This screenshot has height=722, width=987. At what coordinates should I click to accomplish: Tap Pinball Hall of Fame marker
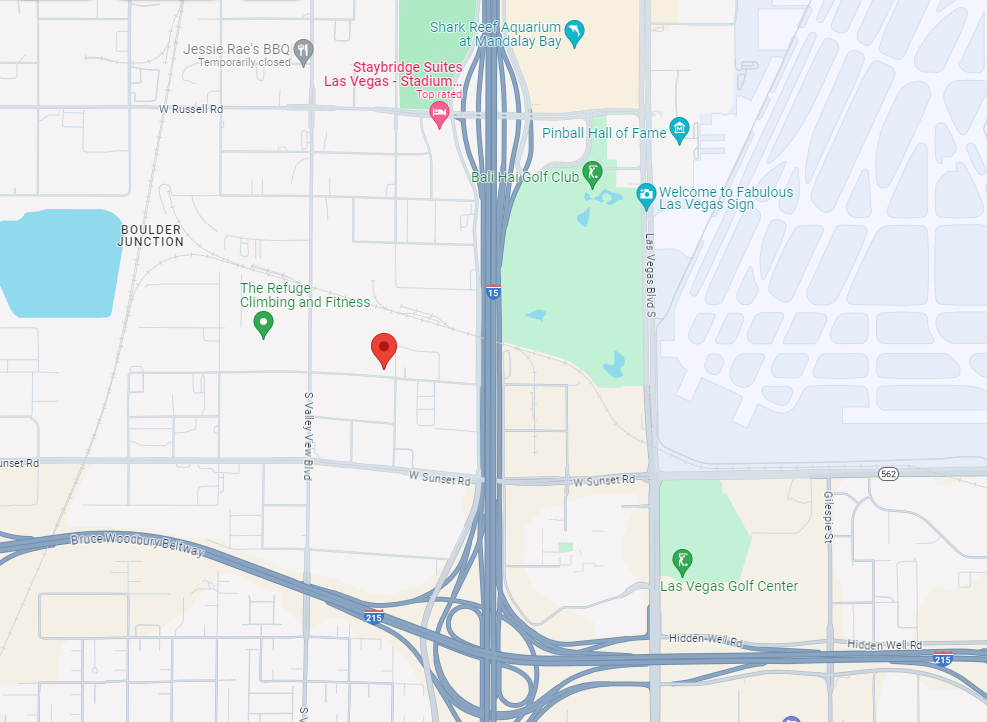tap(680, 130)
